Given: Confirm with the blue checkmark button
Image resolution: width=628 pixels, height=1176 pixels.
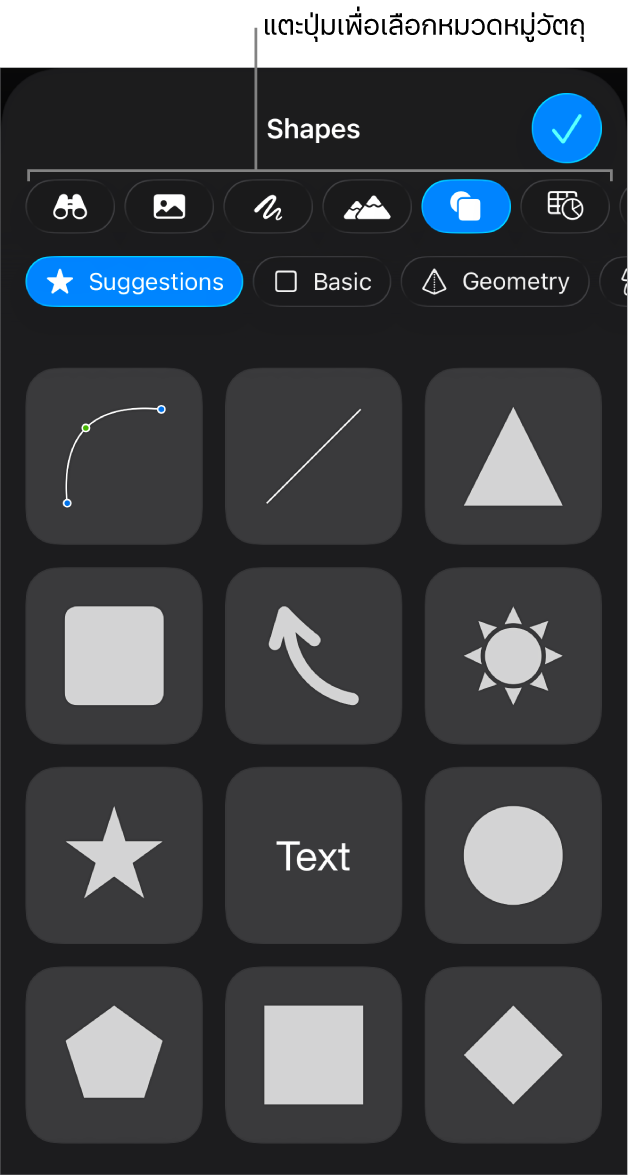Looking at the screenshot, I should point(566,129).
